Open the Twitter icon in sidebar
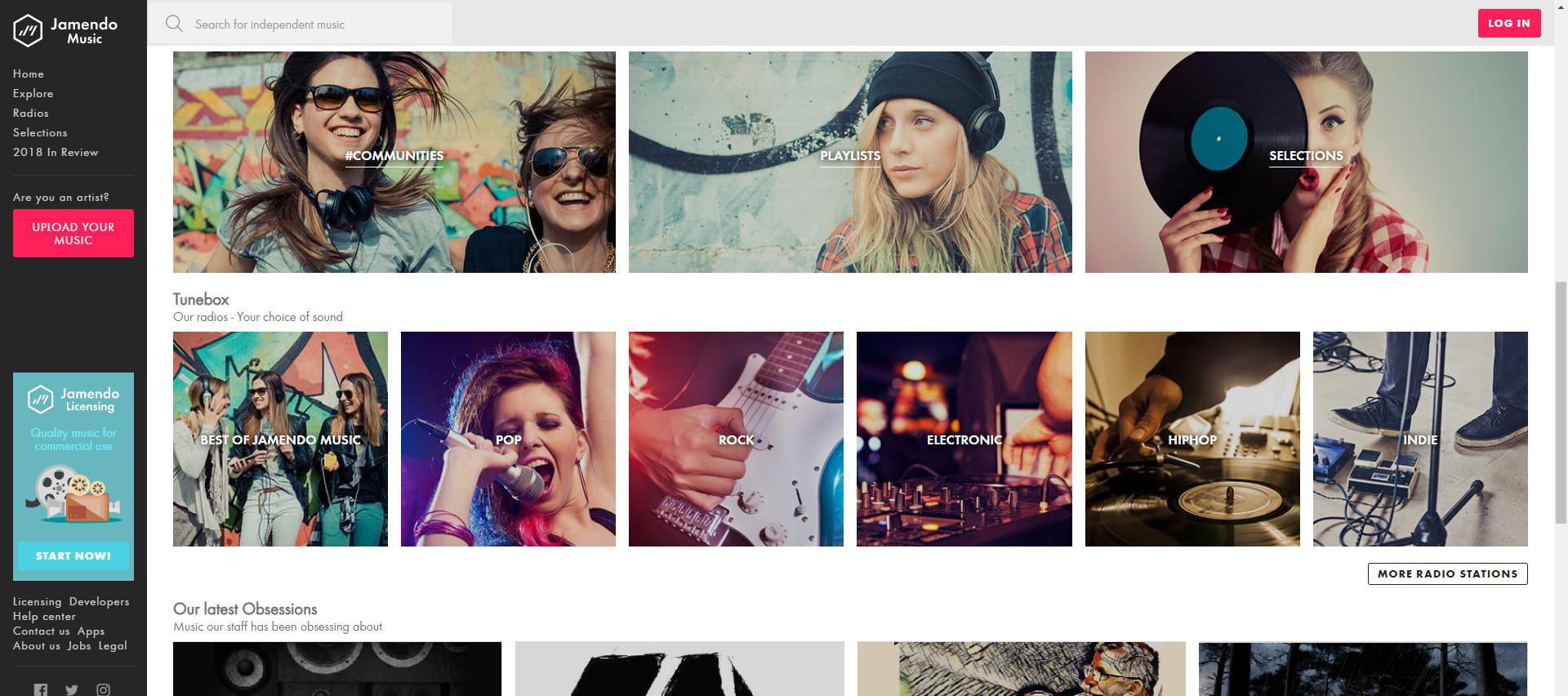The height and width of the screenshot is (696, 1568). point(72,689)
